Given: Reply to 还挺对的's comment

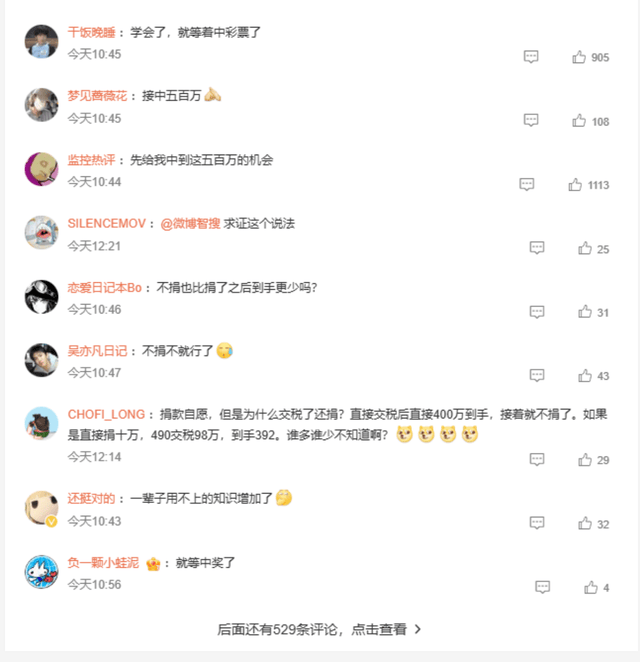Looking at the screenshot, I should 537,523.
